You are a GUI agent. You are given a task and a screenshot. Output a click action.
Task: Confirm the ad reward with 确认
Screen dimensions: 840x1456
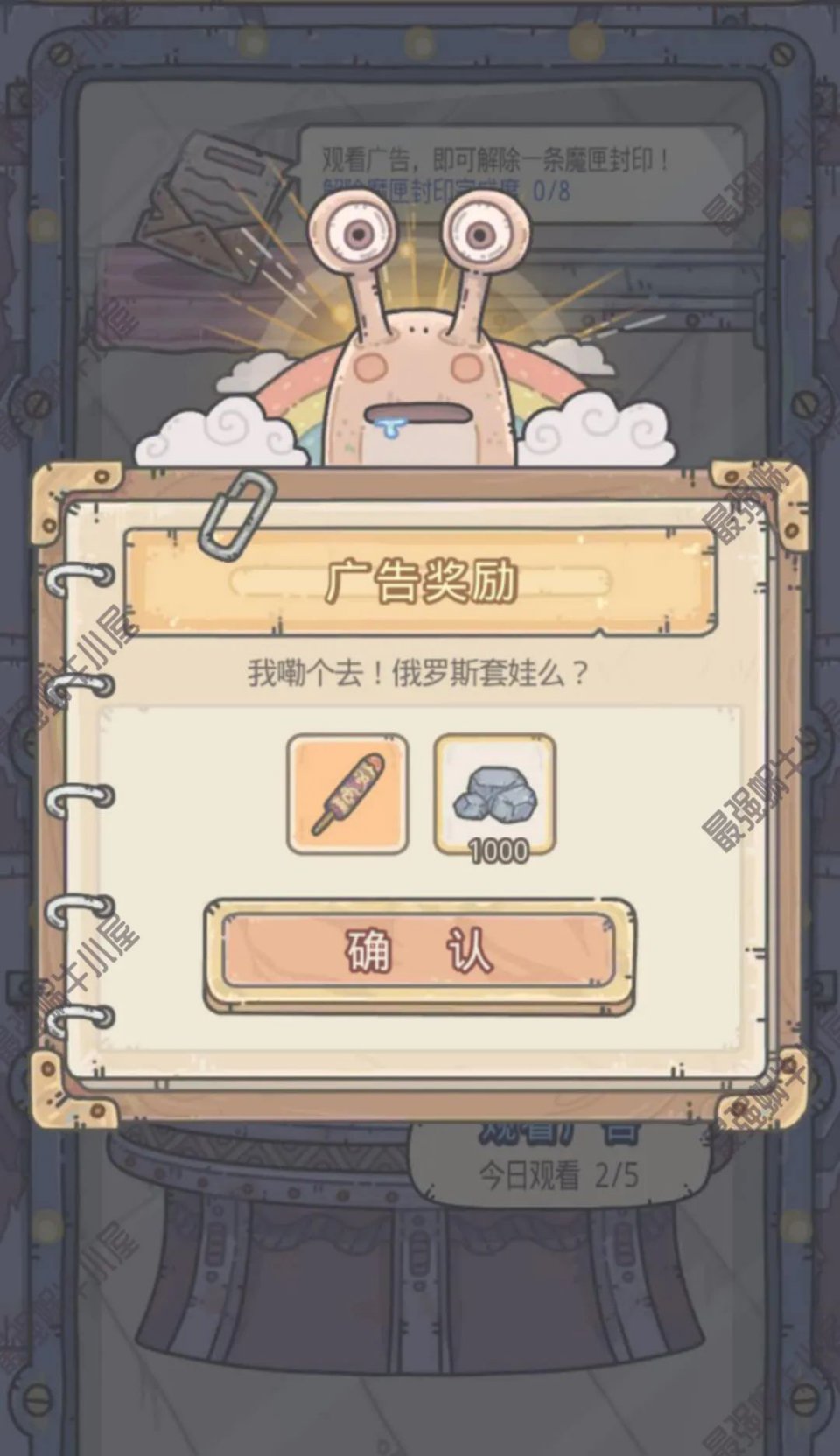coord(420,952)
